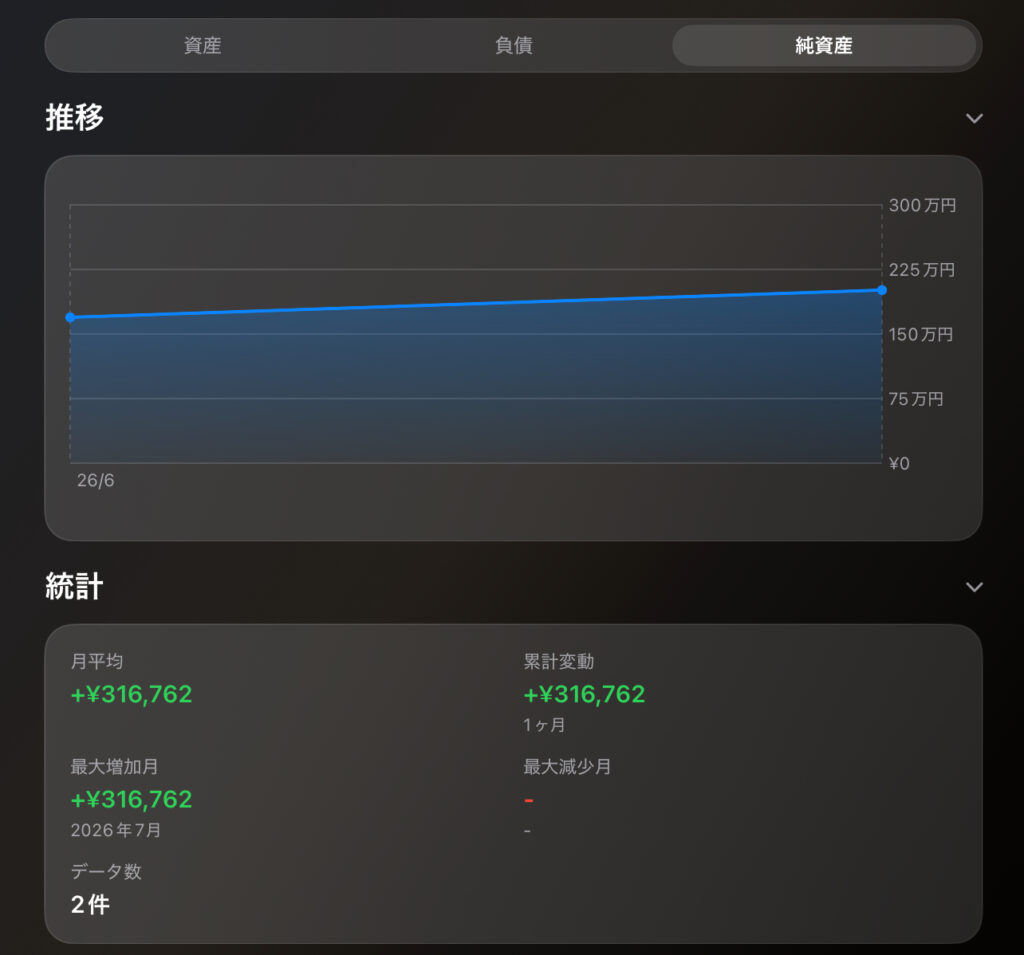The height and width of the screenshot is (955, 1024).
Task: Switch to the 資産 tab
Action: 202,45
